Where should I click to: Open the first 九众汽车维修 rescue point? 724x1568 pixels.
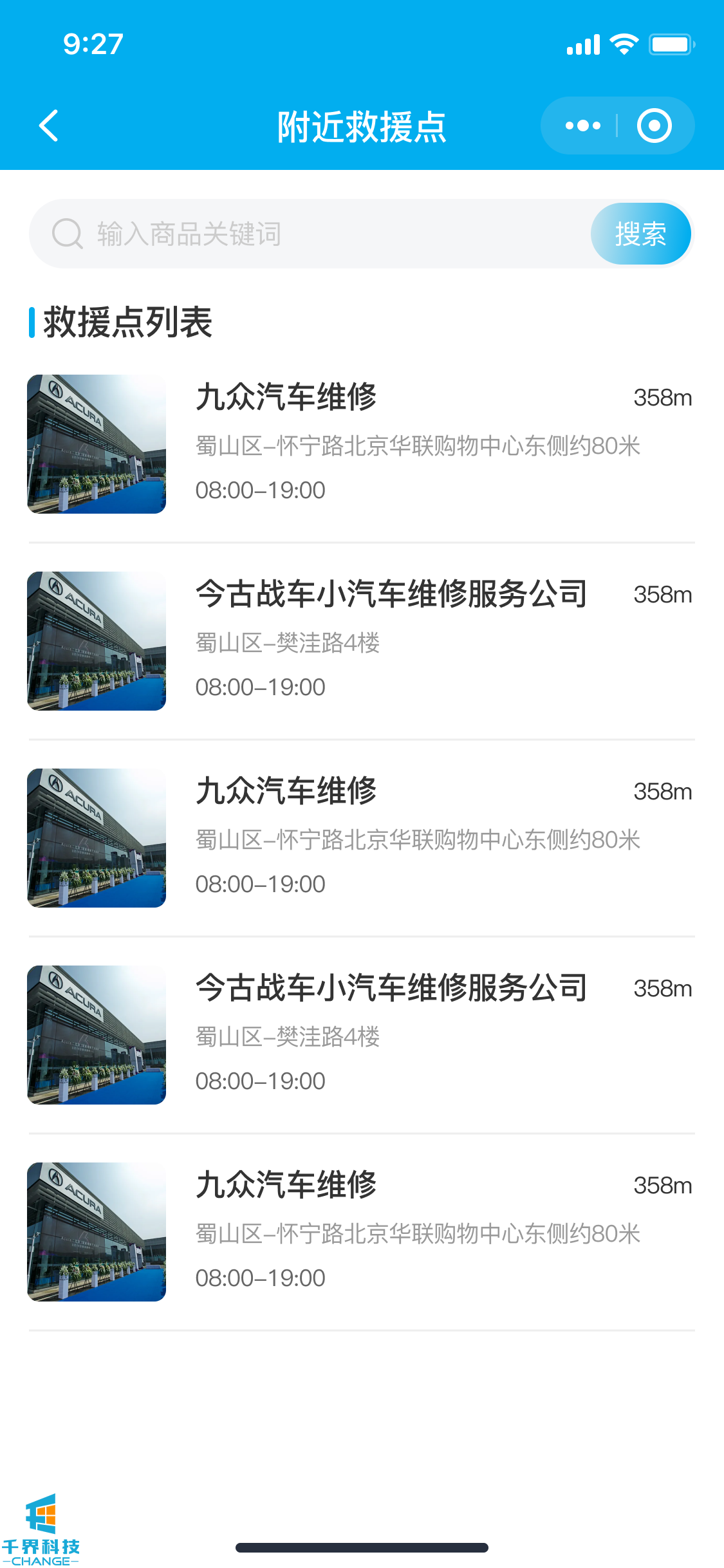click(360, 444)
